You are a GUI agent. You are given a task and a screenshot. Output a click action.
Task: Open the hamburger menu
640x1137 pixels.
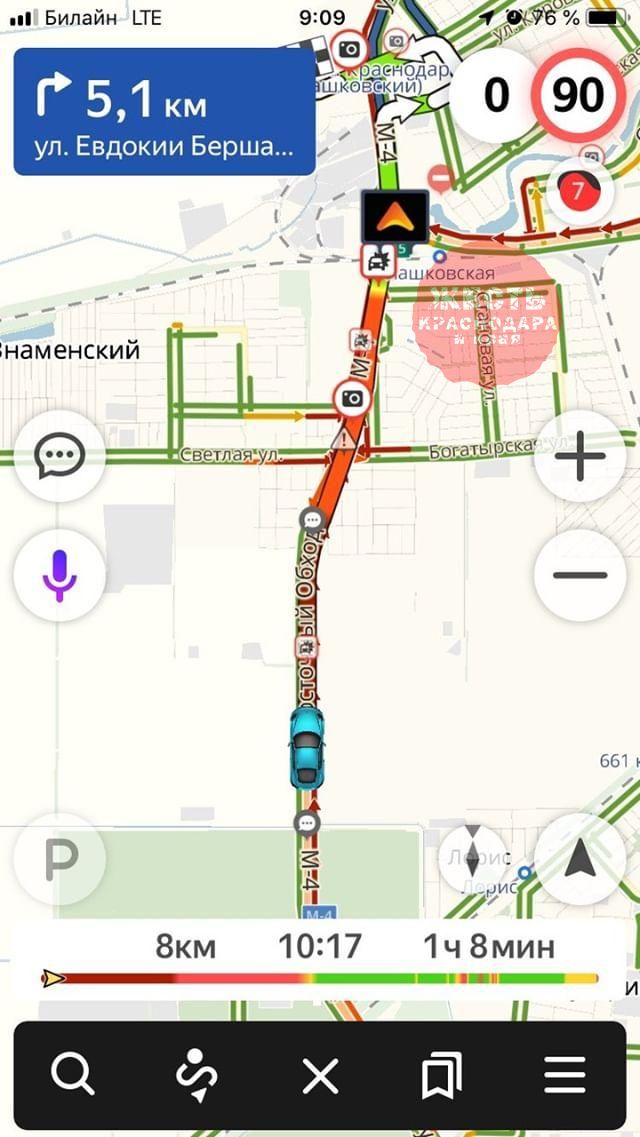pos(565,1075)
